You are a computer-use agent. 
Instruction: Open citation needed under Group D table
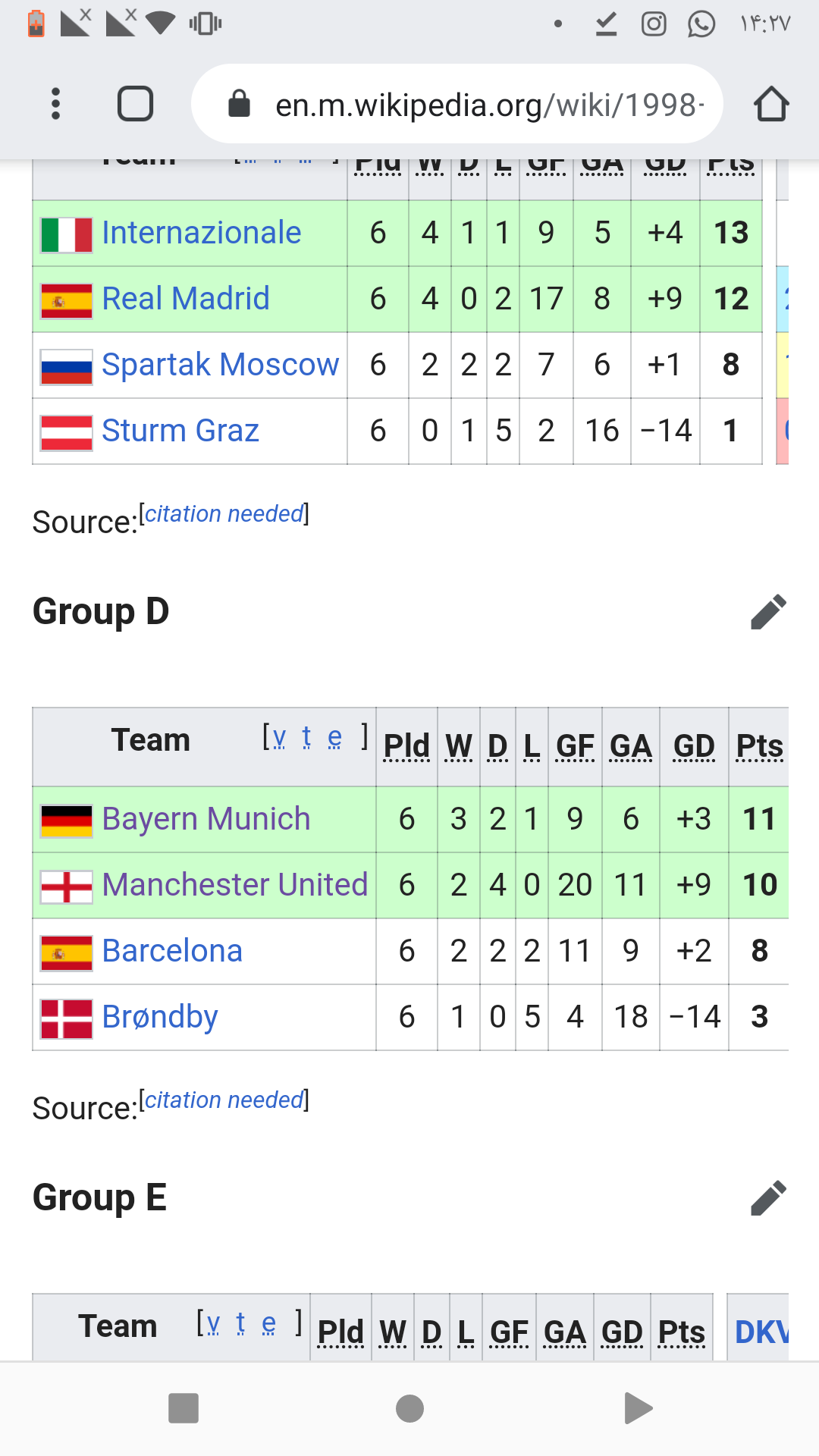[x=224, y=1100]
